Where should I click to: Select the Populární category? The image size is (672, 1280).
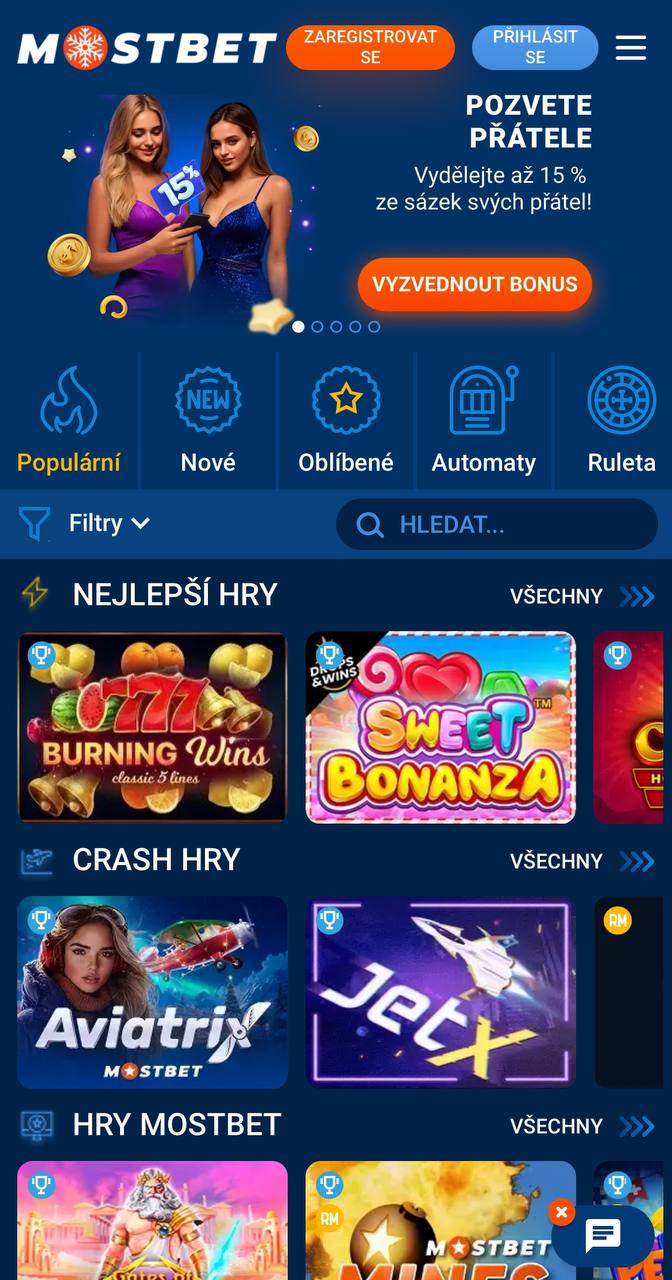[x=69, y=421]
